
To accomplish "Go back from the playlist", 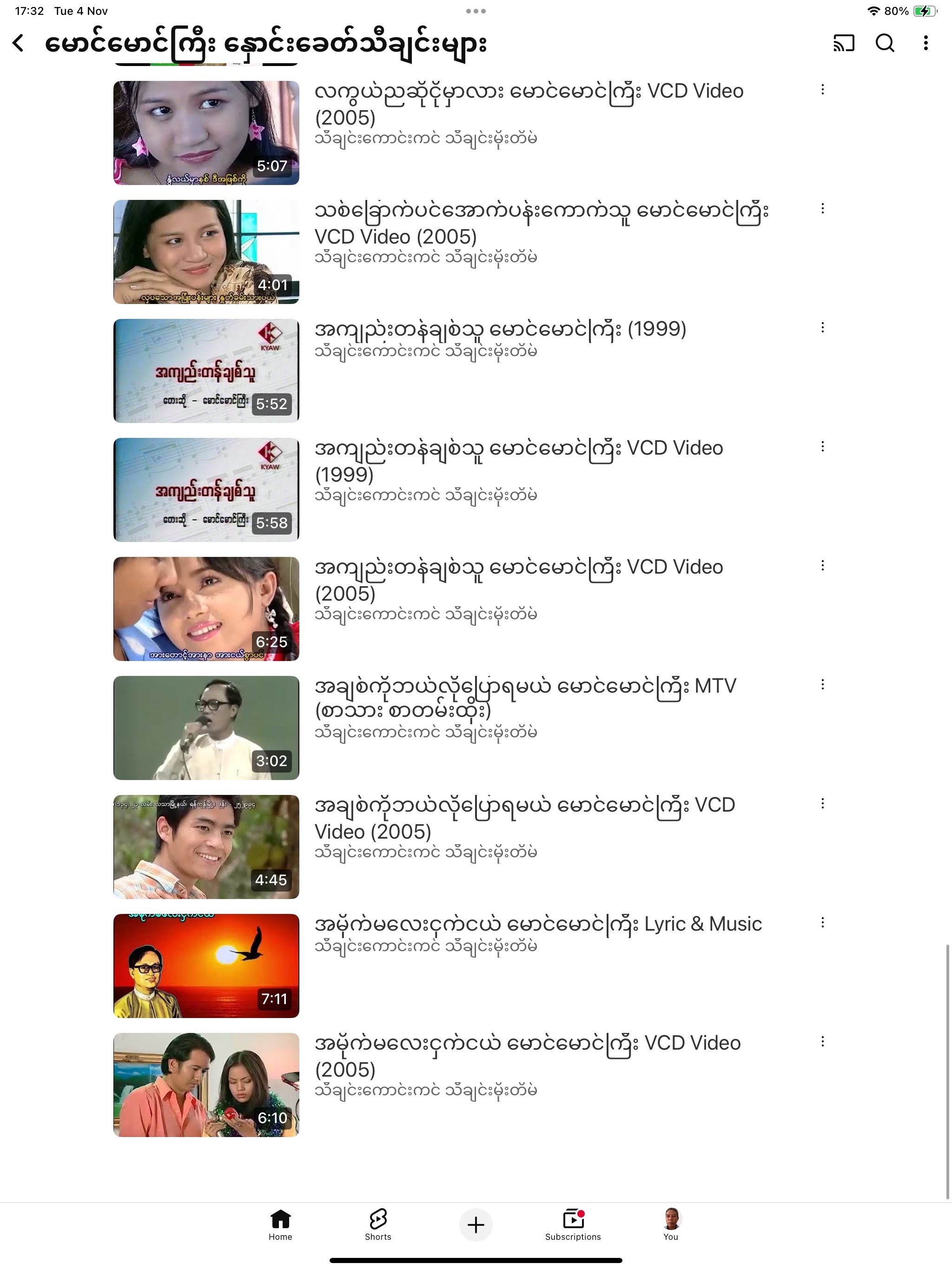I will 19,43.
